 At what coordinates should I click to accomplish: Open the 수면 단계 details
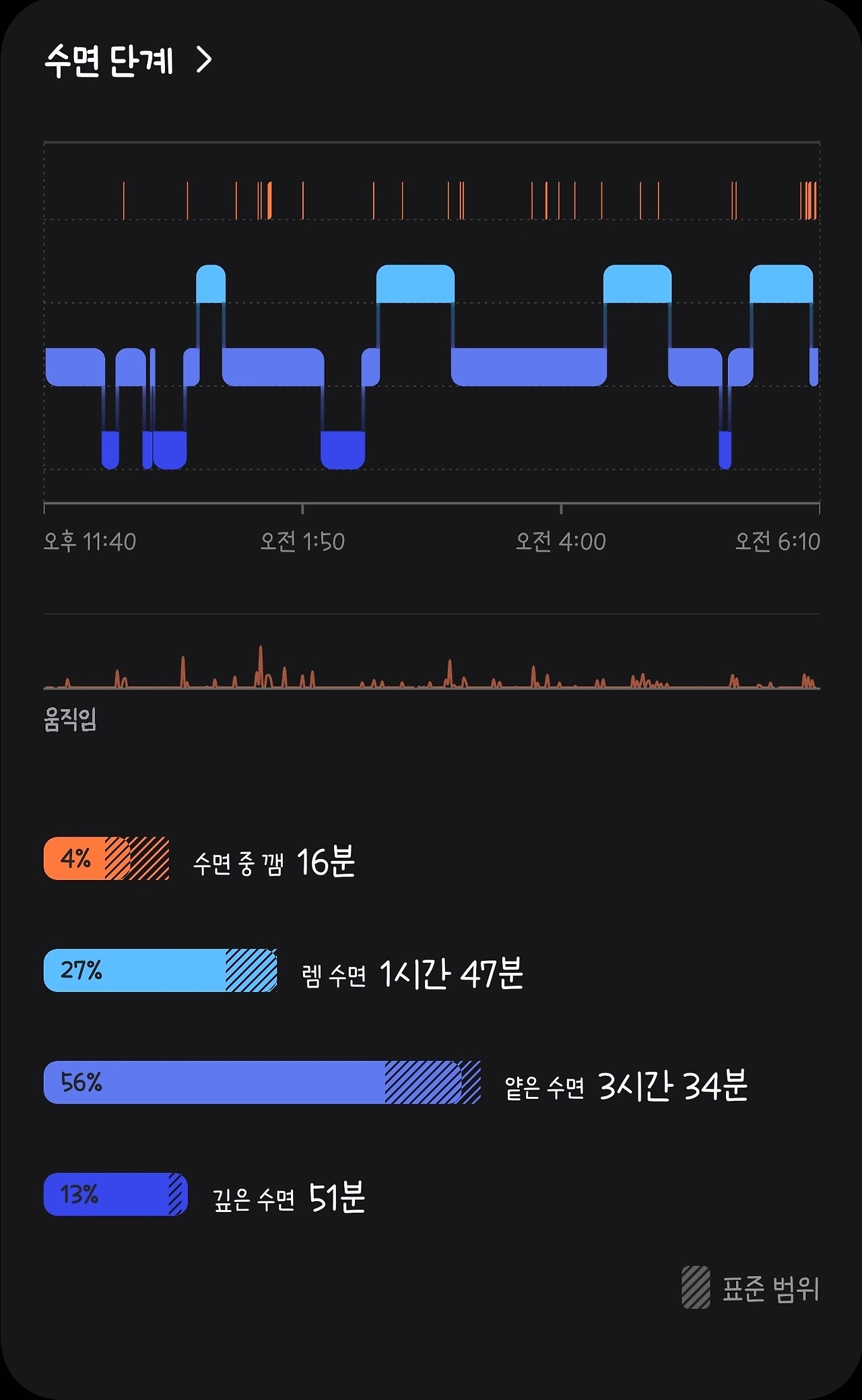point(128,61)
